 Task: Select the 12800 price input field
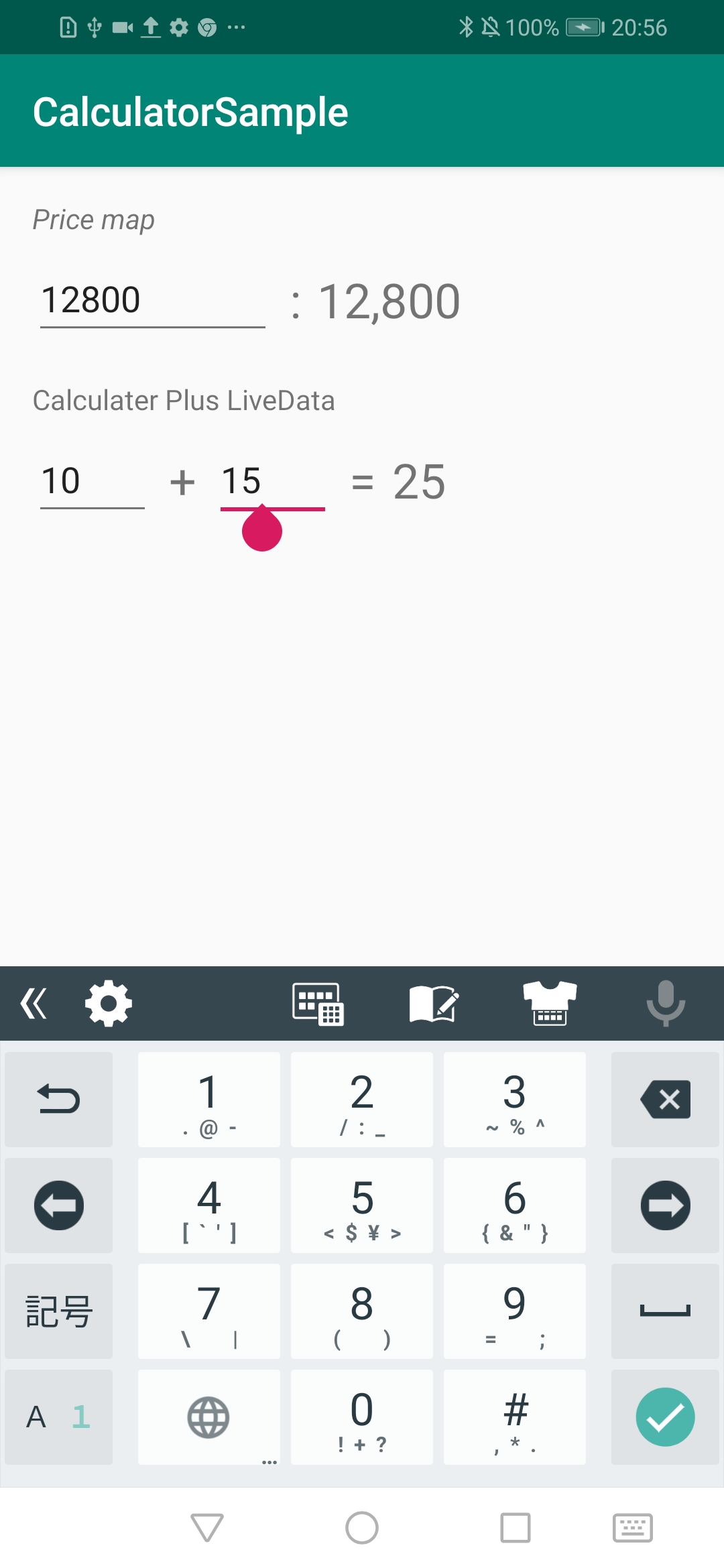pos(151,302)
